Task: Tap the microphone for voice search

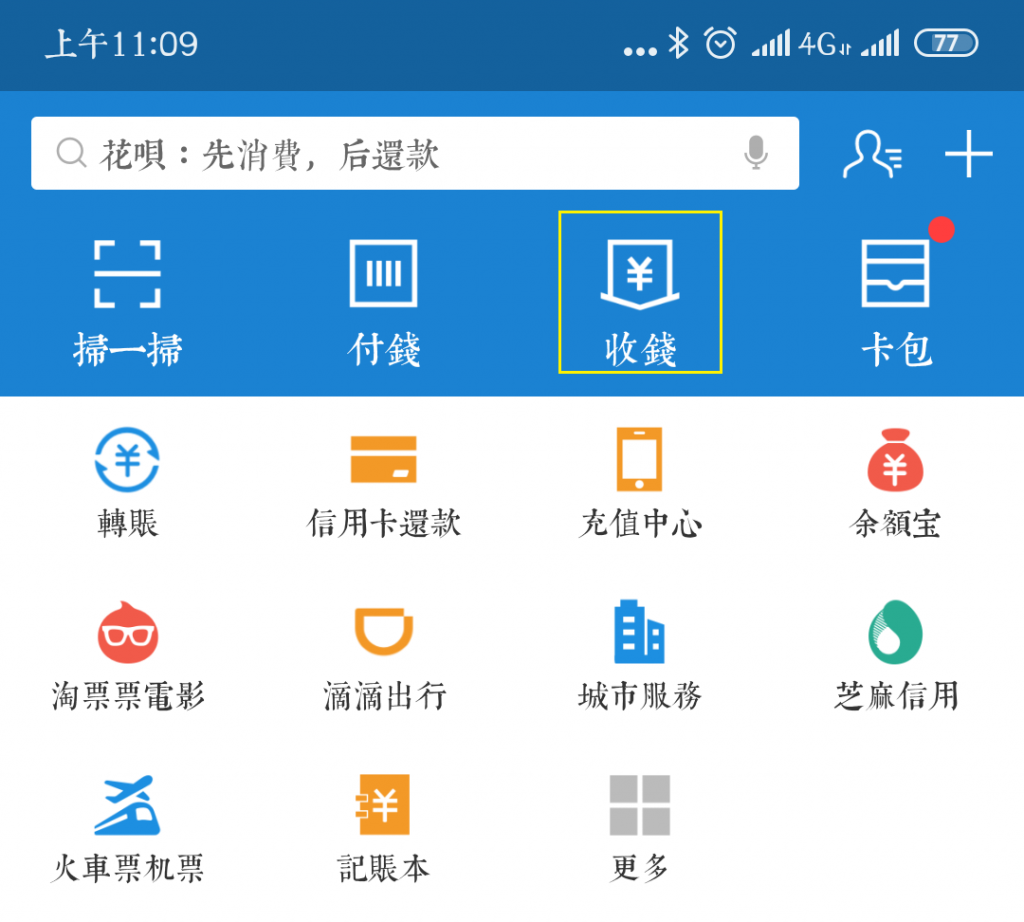Action: tap(756, 154)
